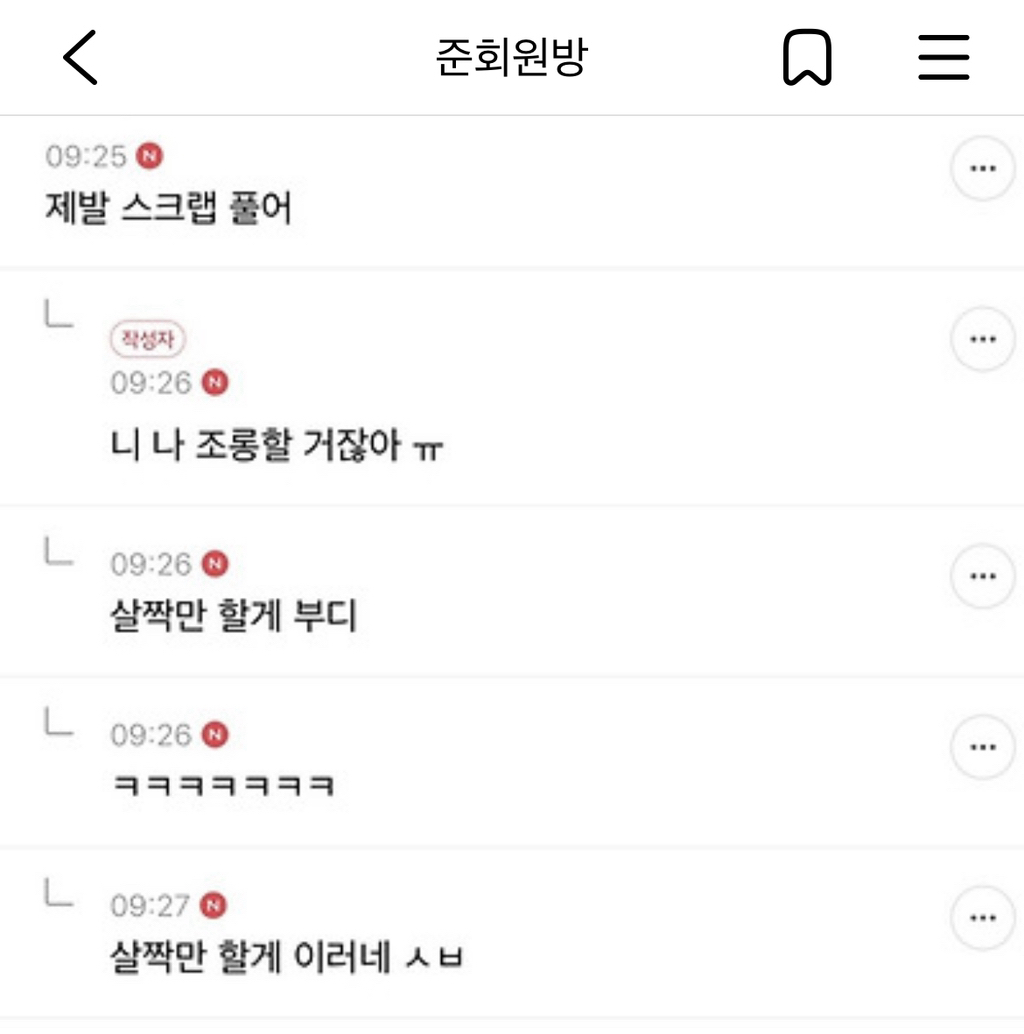
Task: Bookmark this post
Action: pos(806,58)
